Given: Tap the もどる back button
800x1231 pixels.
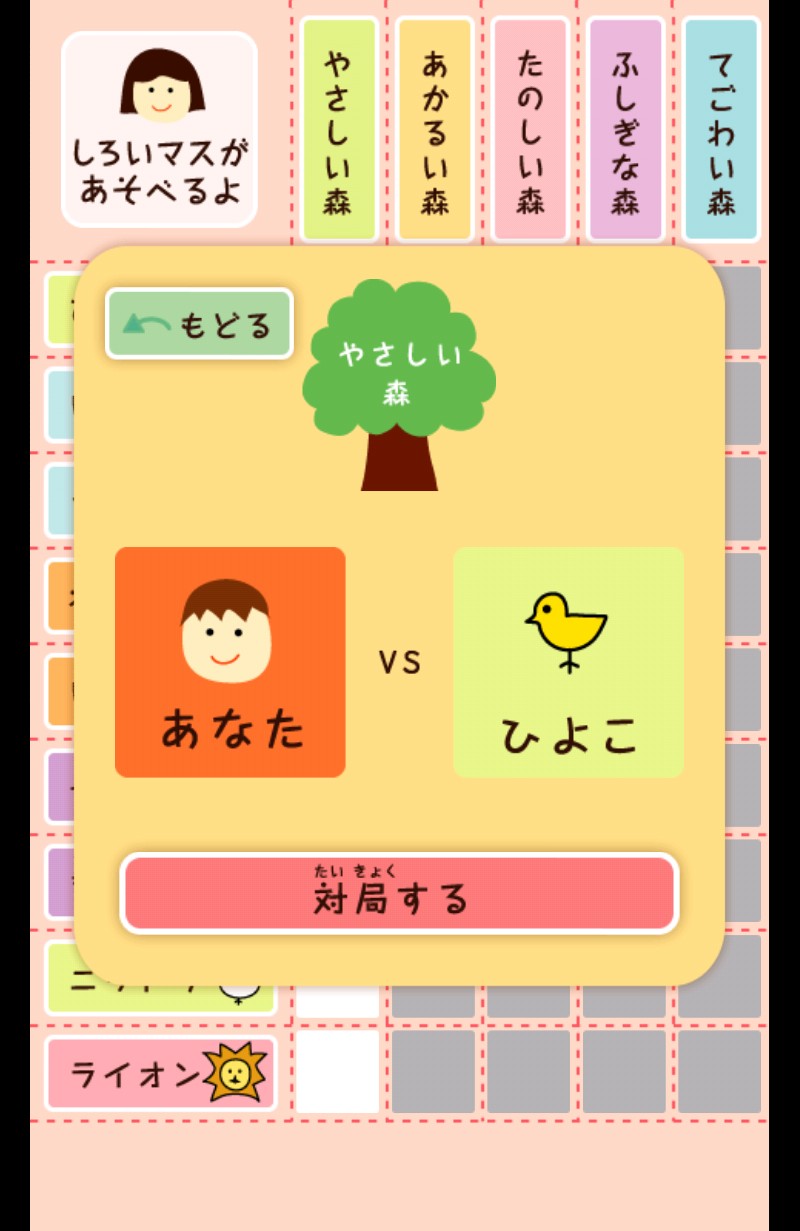Looking at the screenshot, I should pyautogui.click(x=199, y=324).
